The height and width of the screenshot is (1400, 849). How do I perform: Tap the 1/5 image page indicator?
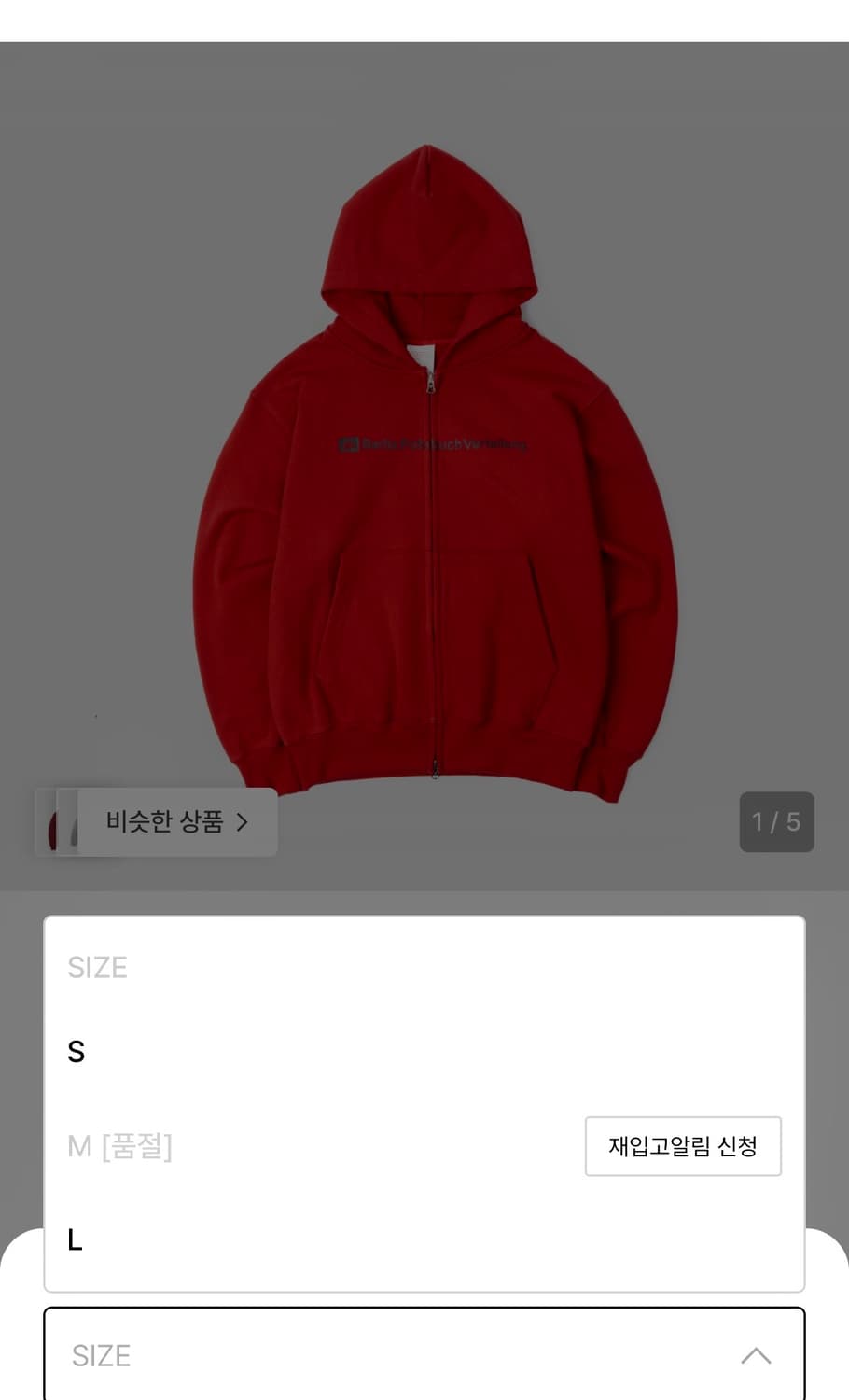tap(776, 821)
